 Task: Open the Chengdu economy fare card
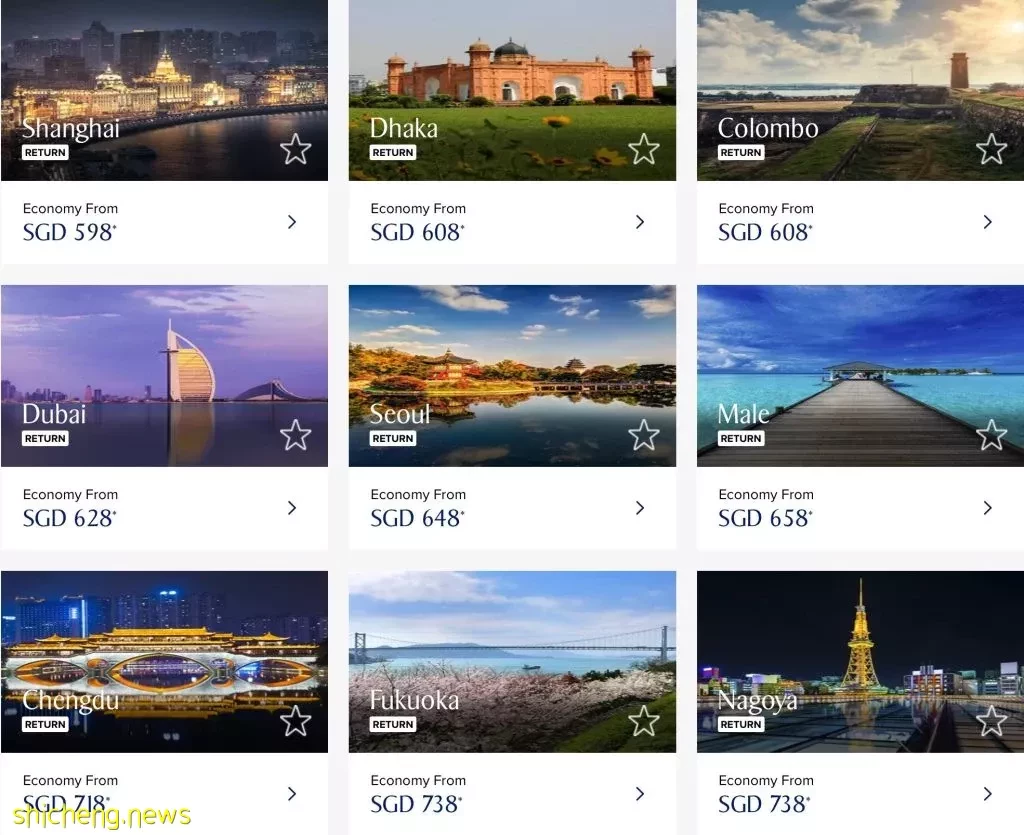[x=291, y=794]
